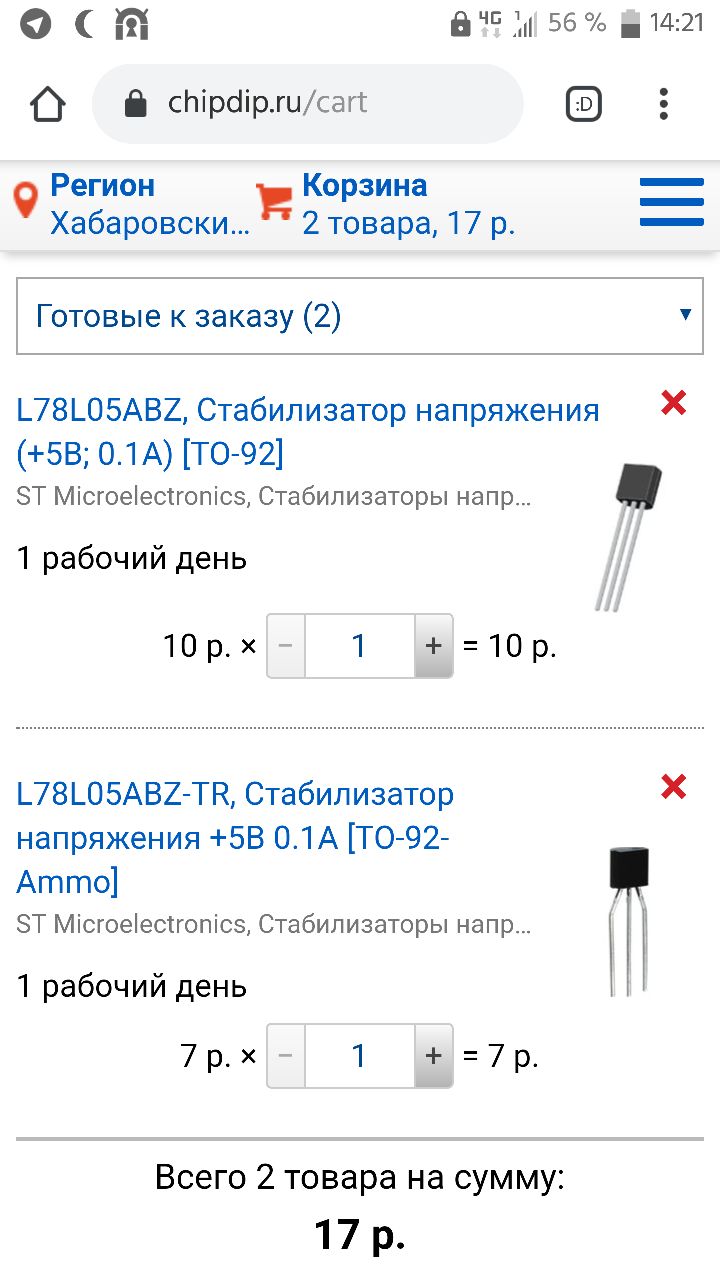
Task: Increase the quantity of the 10 р. item
Action: point(433,646)
